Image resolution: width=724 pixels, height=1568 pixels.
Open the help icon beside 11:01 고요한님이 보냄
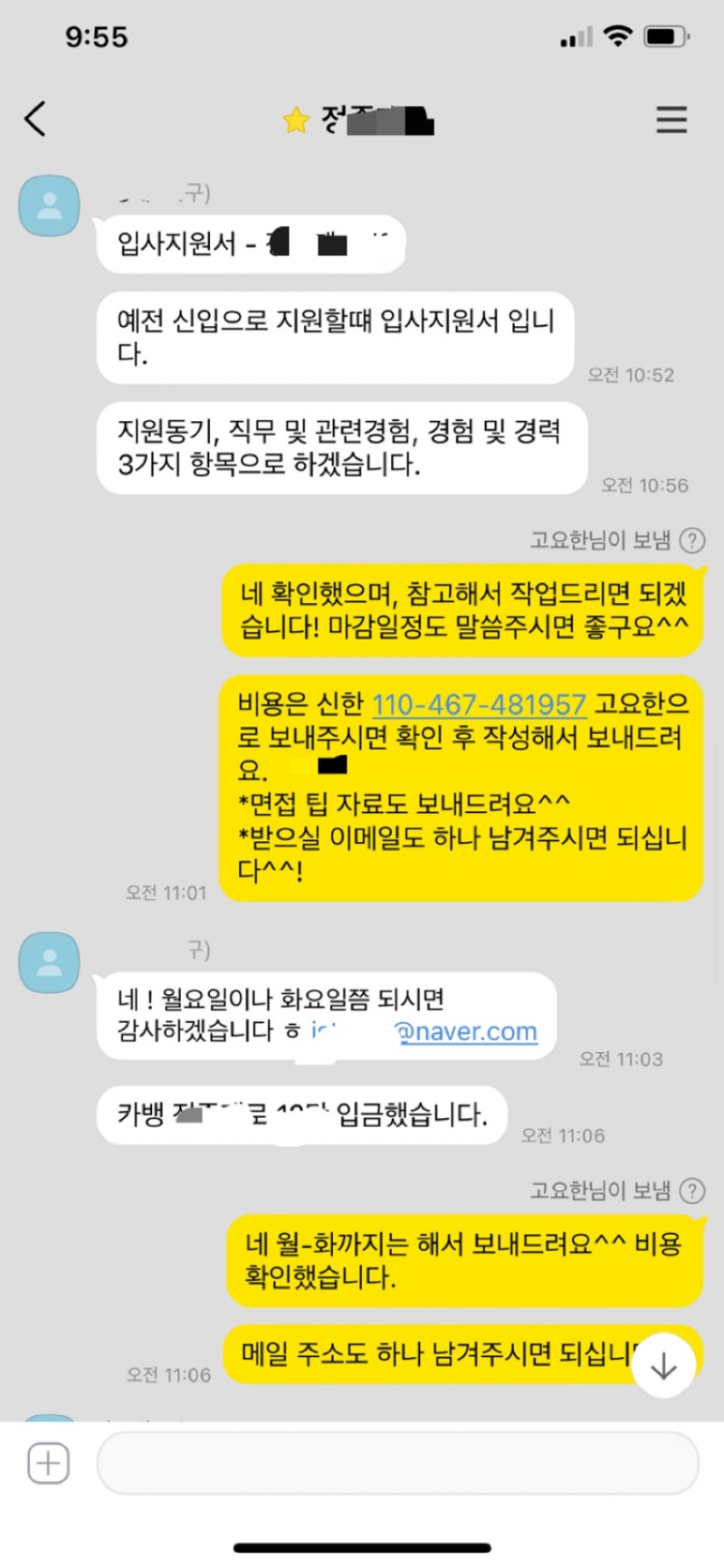692,540
